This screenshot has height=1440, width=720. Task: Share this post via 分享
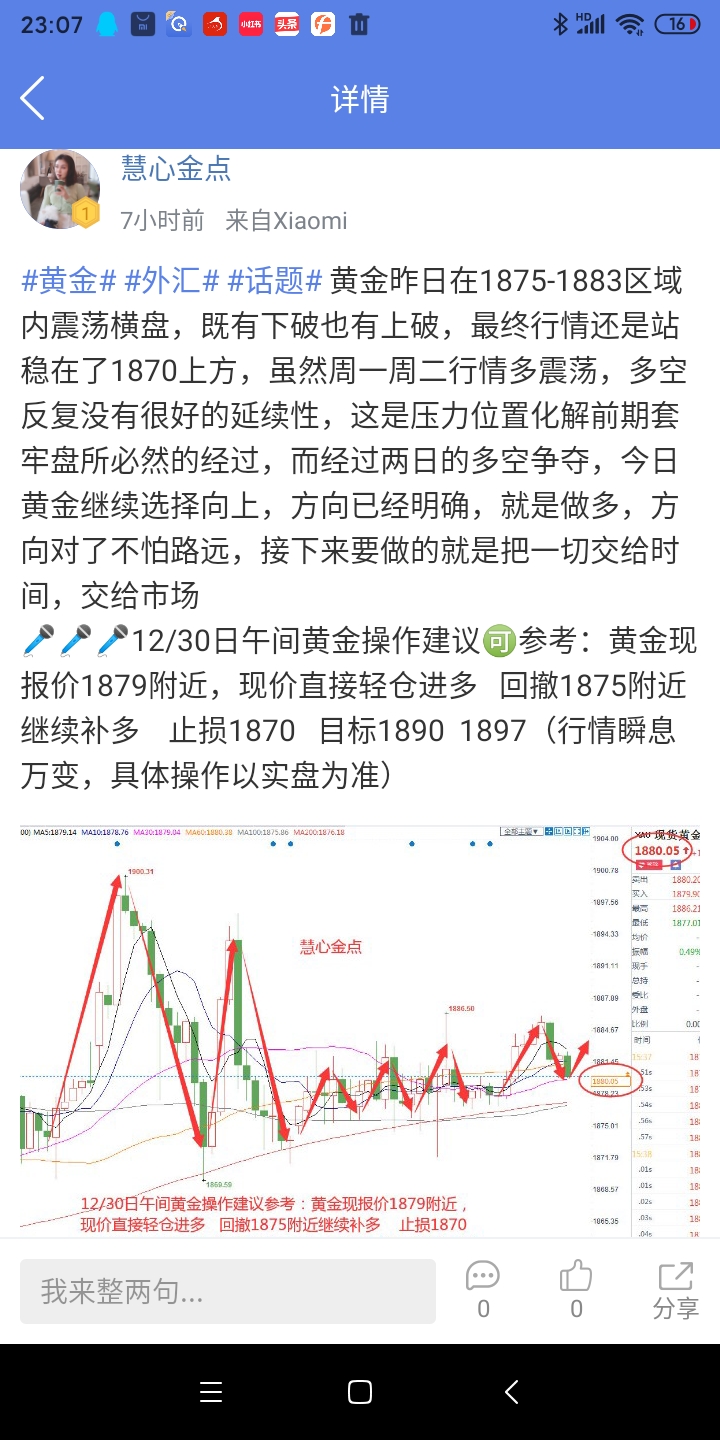(676, 1290)
